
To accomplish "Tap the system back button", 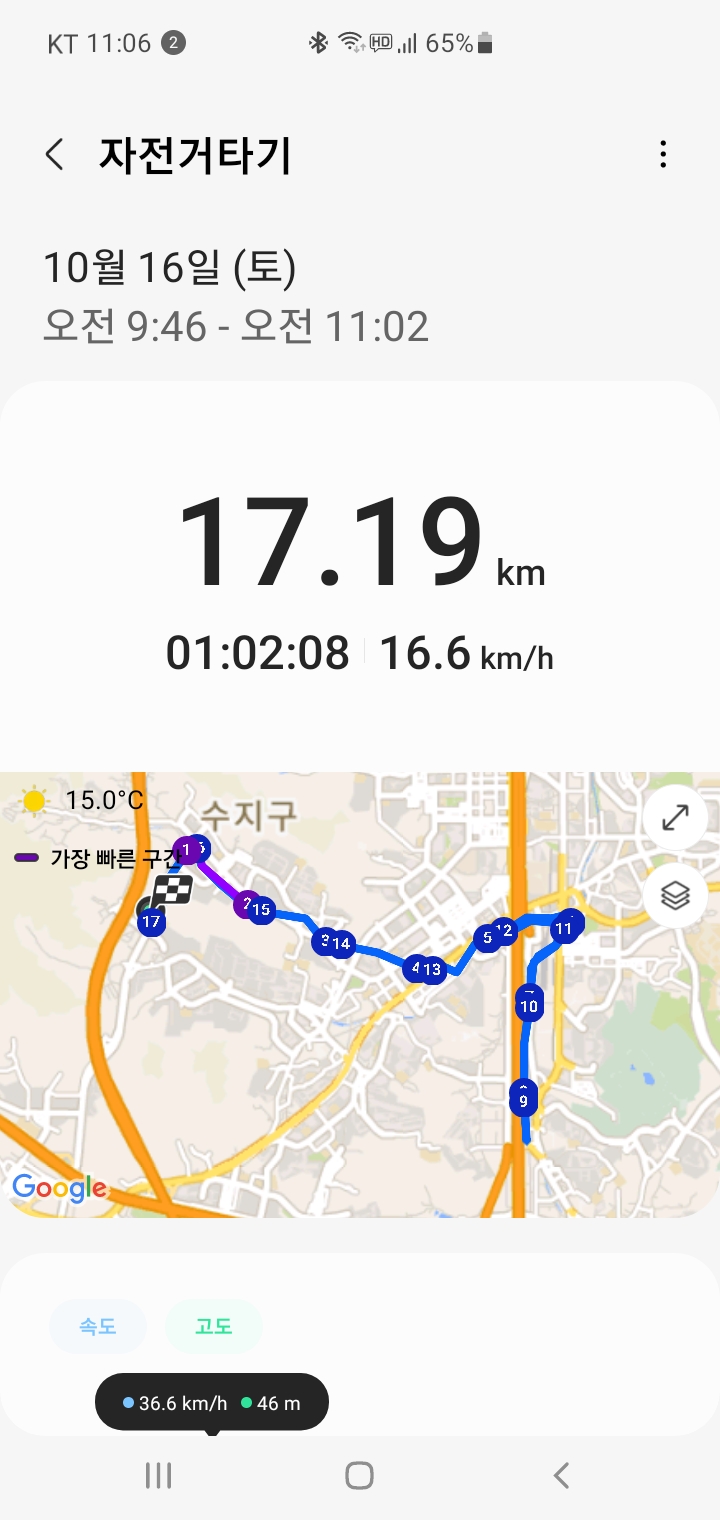I will click(x=561, y=1475).
